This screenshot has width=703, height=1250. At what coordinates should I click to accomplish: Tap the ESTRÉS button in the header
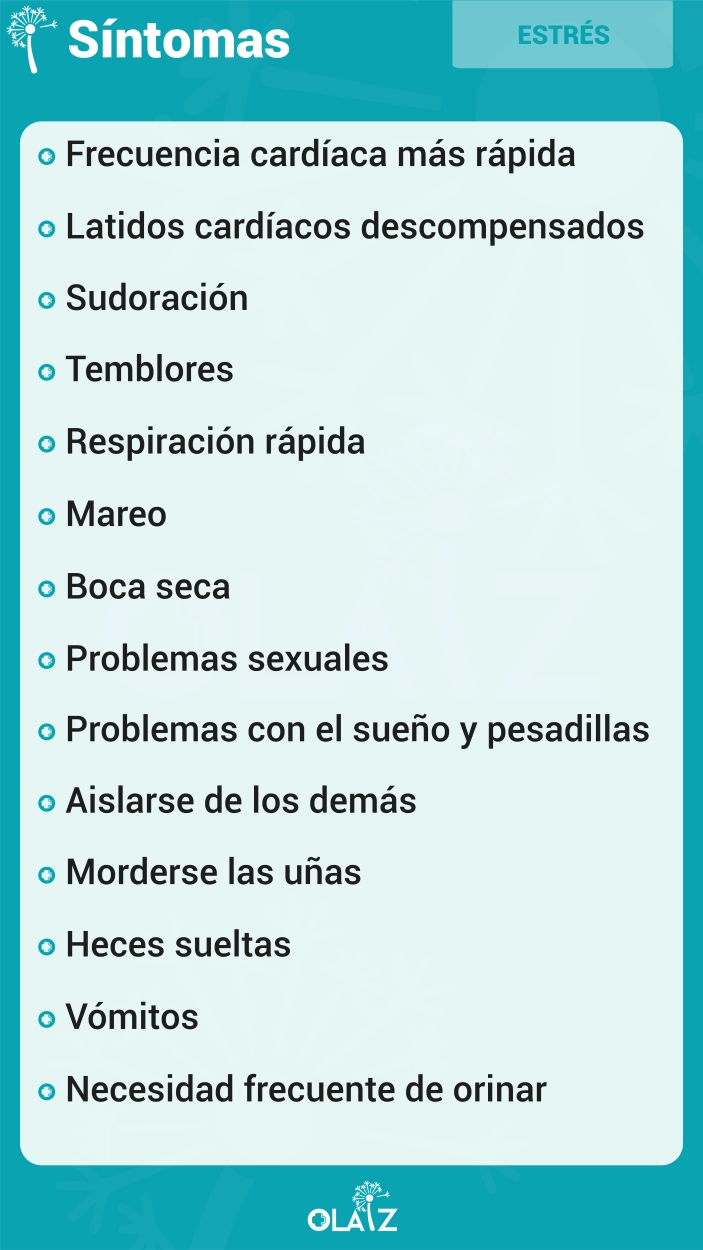click(x=563, y=35)
